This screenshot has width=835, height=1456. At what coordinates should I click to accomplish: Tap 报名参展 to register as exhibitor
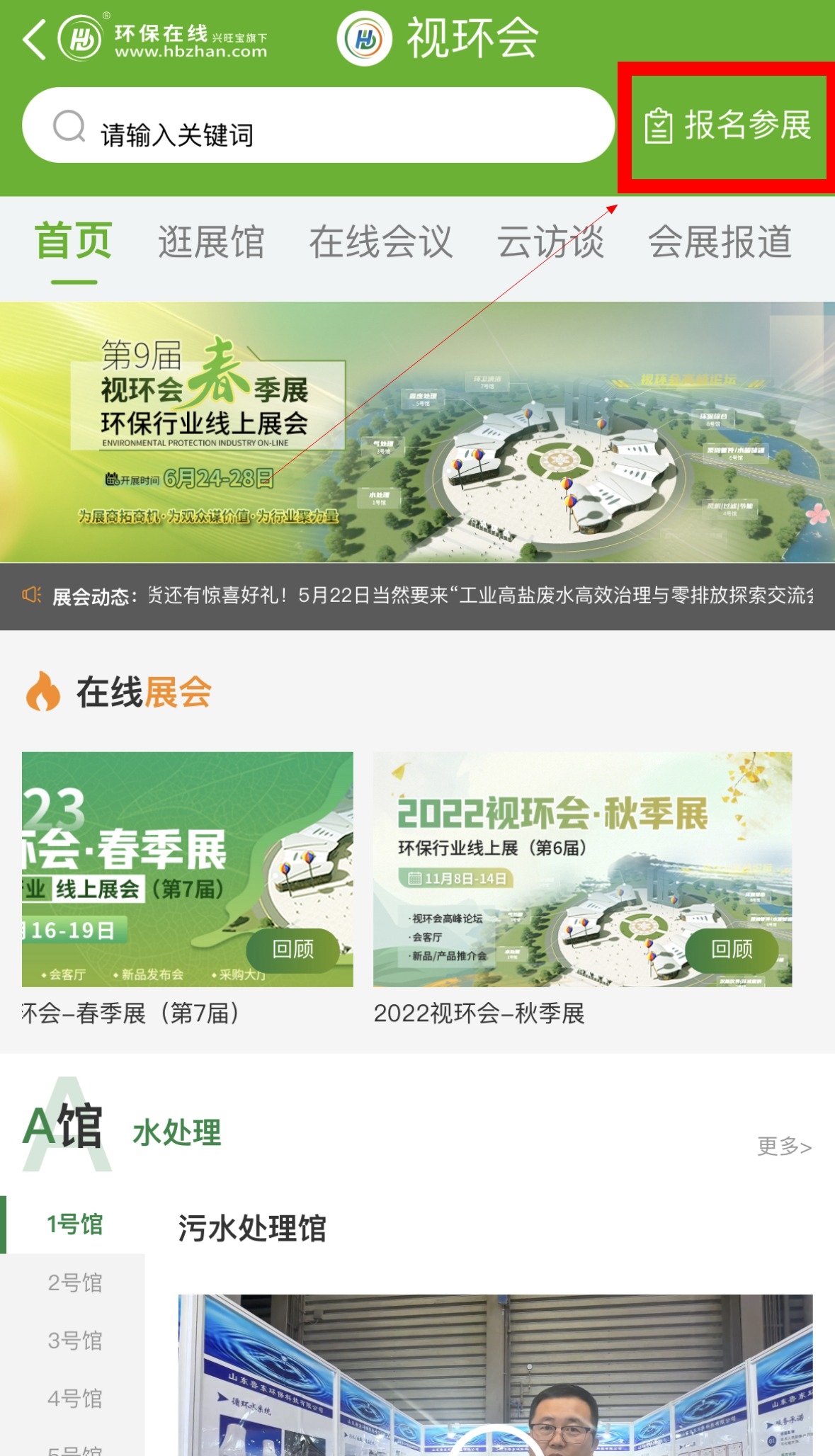[728, 126]
